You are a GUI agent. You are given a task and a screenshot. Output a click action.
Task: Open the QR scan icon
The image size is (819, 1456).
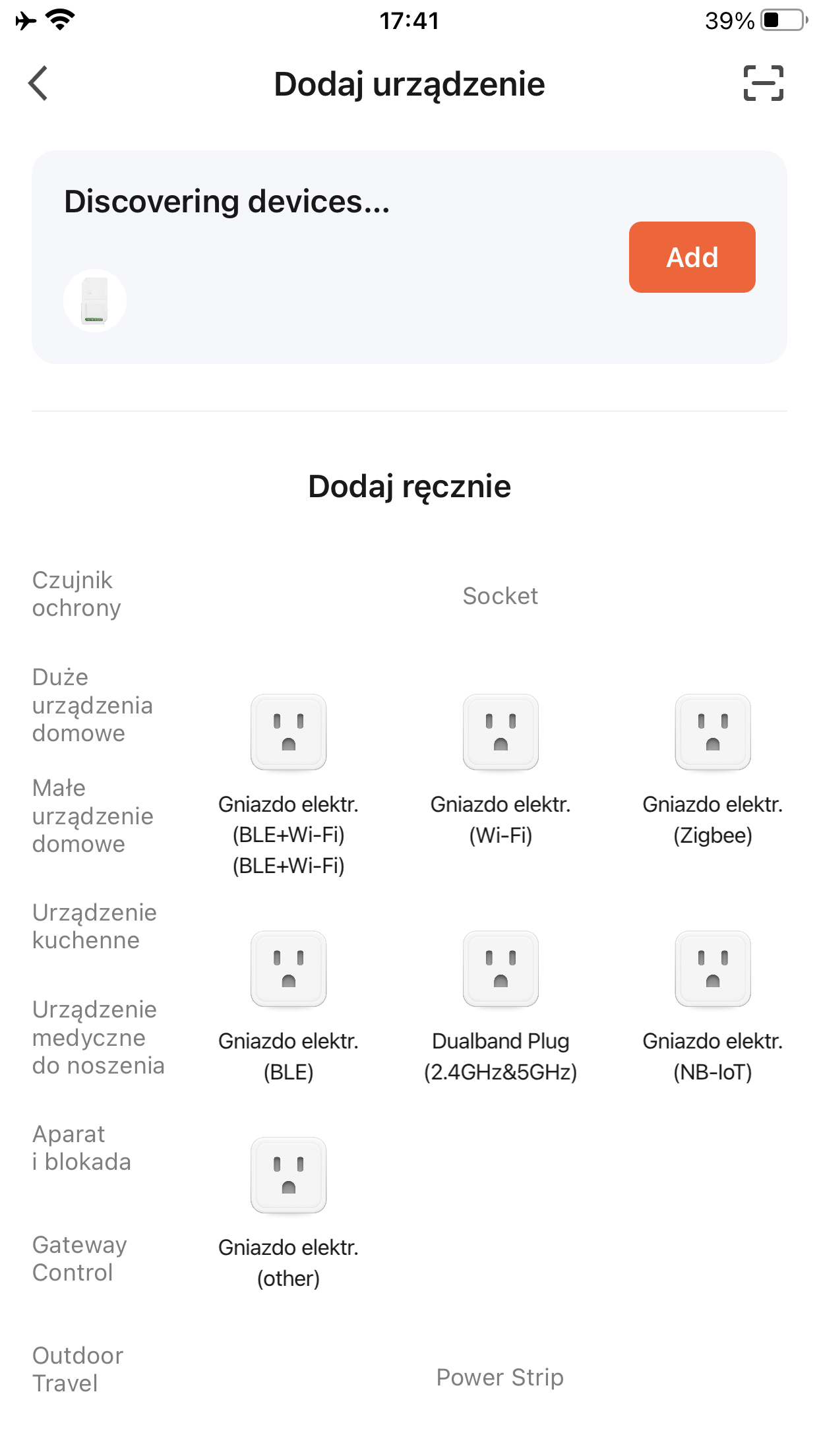tap(763, 84)
